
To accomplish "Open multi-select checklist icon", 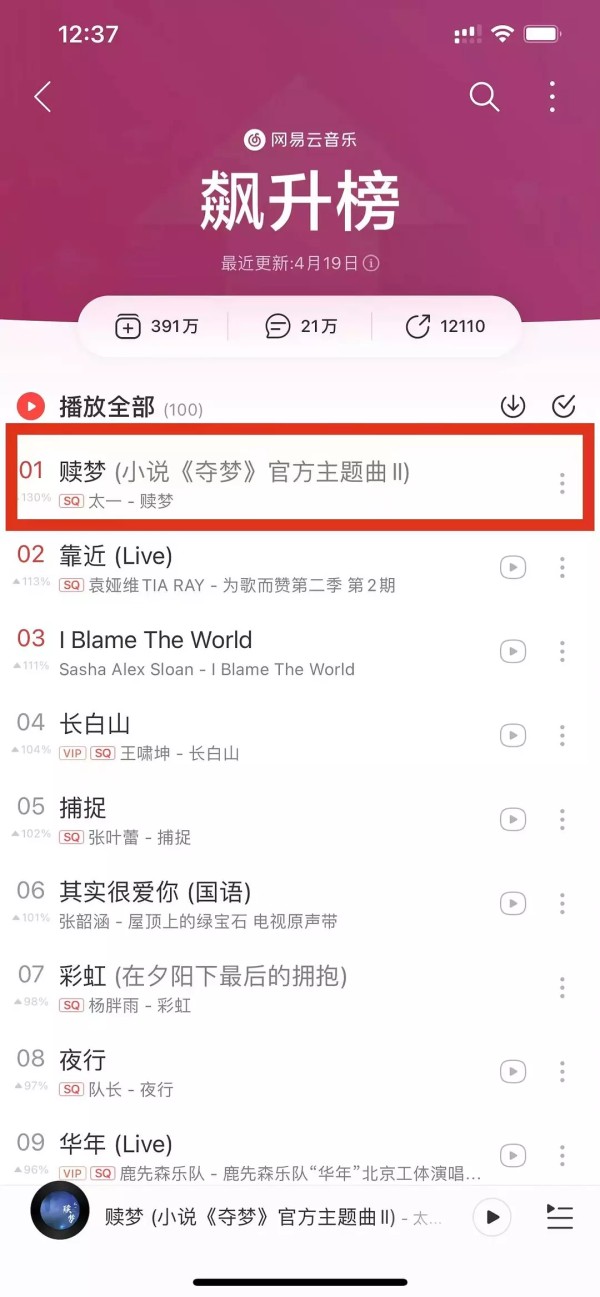I will coord(564,406).
